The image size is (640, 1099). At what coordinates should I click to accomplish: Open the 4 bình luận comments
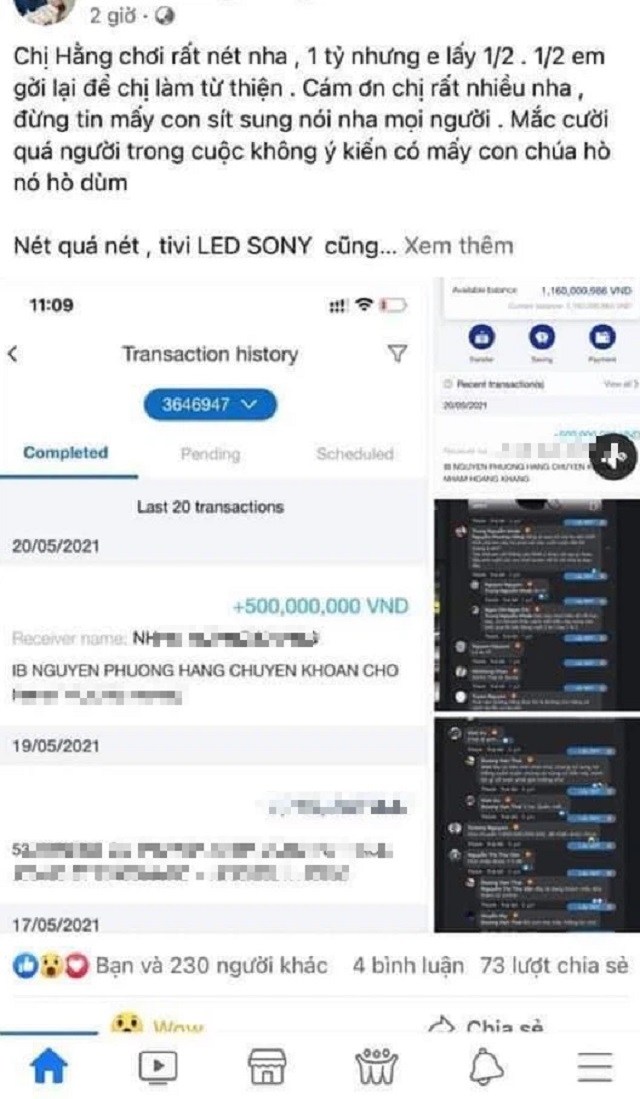tap(408, 965)
